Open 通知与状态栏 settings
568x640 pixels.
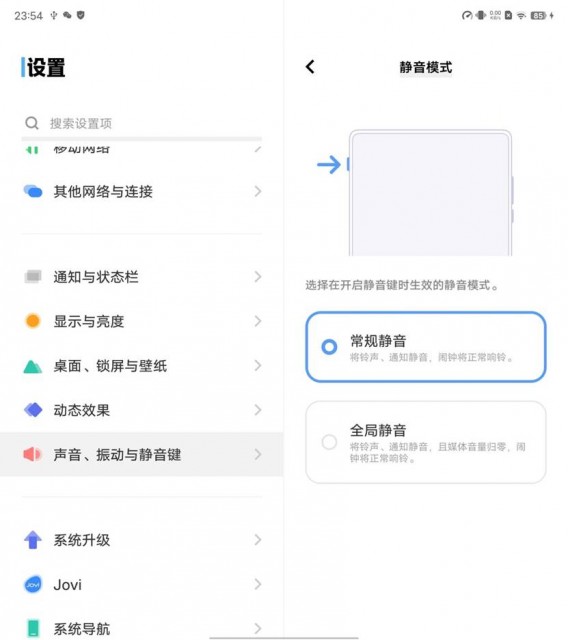click(142, 277)
